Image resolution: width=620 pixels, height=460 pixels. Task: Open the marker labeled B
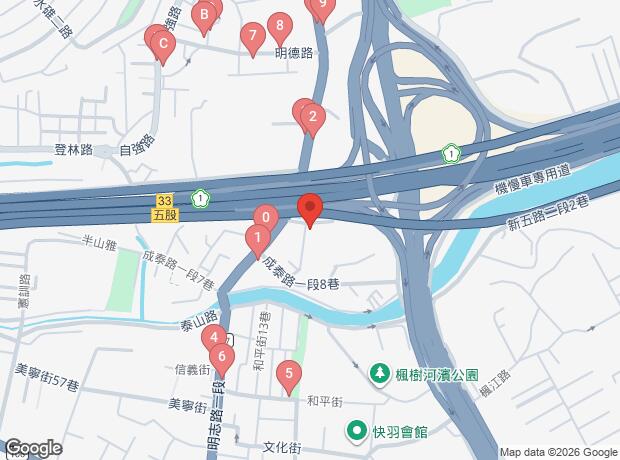click(x=204, y=15)
